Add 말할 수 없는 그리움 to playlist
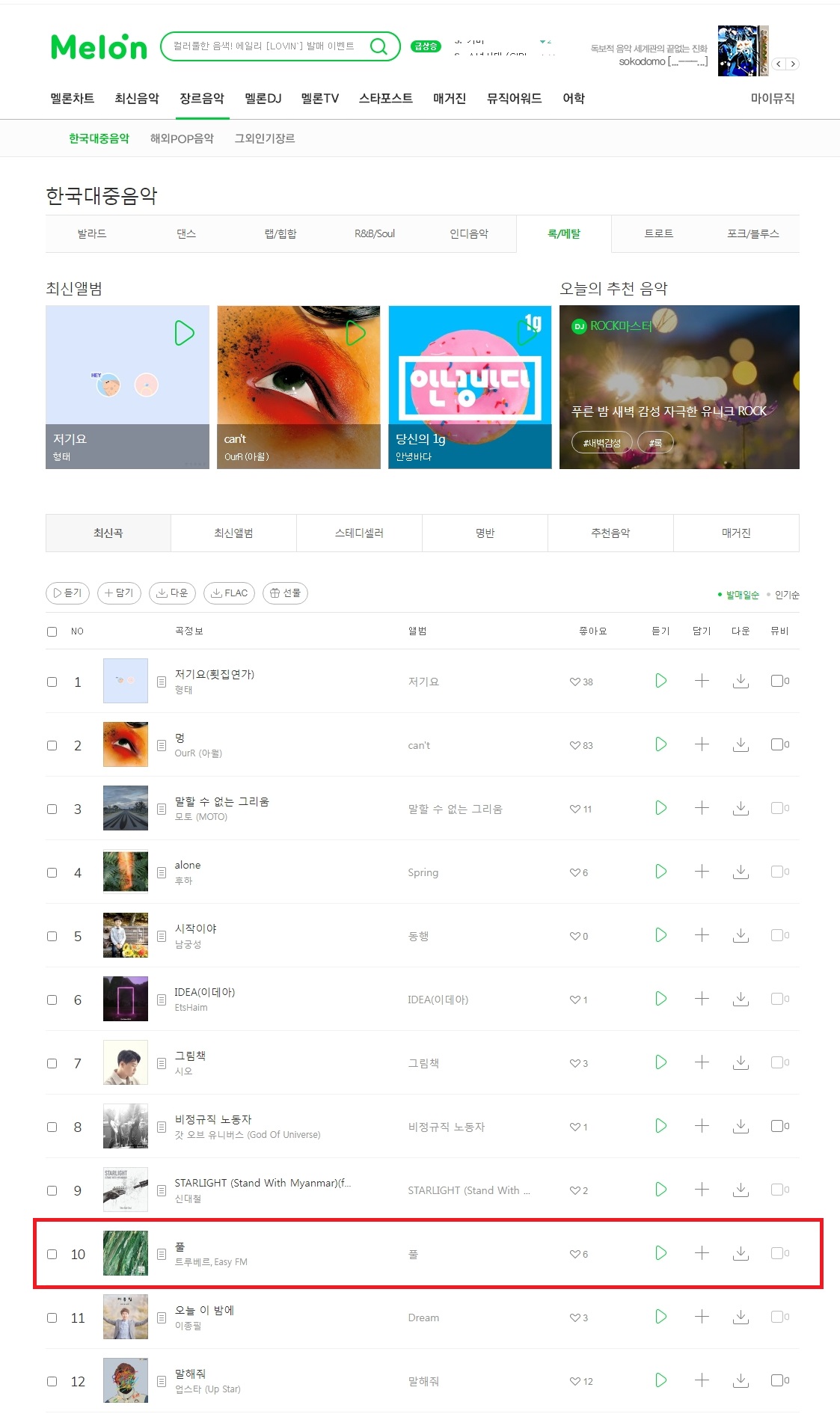Viewport: 840px width, 1414px height. coord(702,808)
